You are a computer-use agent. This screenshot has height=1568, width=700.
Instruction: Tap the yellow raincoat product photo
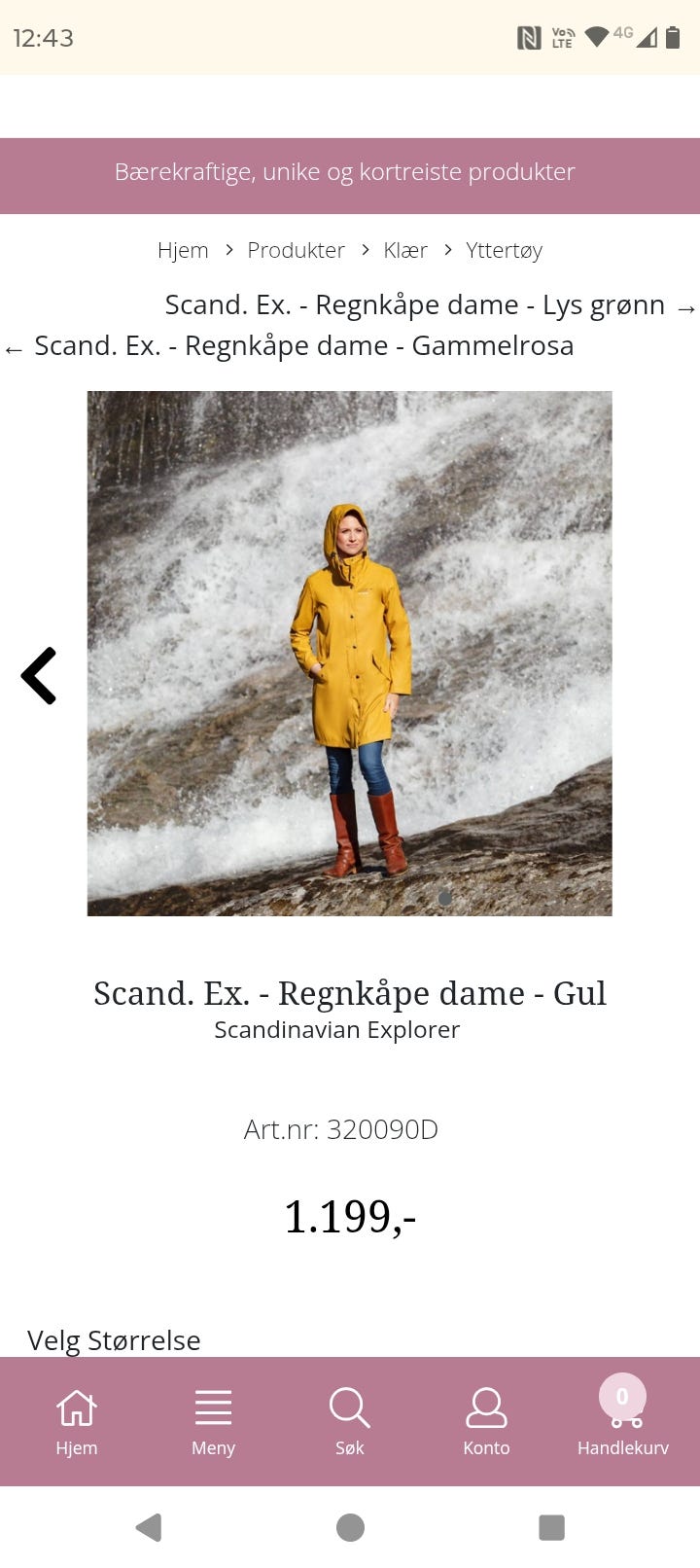(350, 652)
